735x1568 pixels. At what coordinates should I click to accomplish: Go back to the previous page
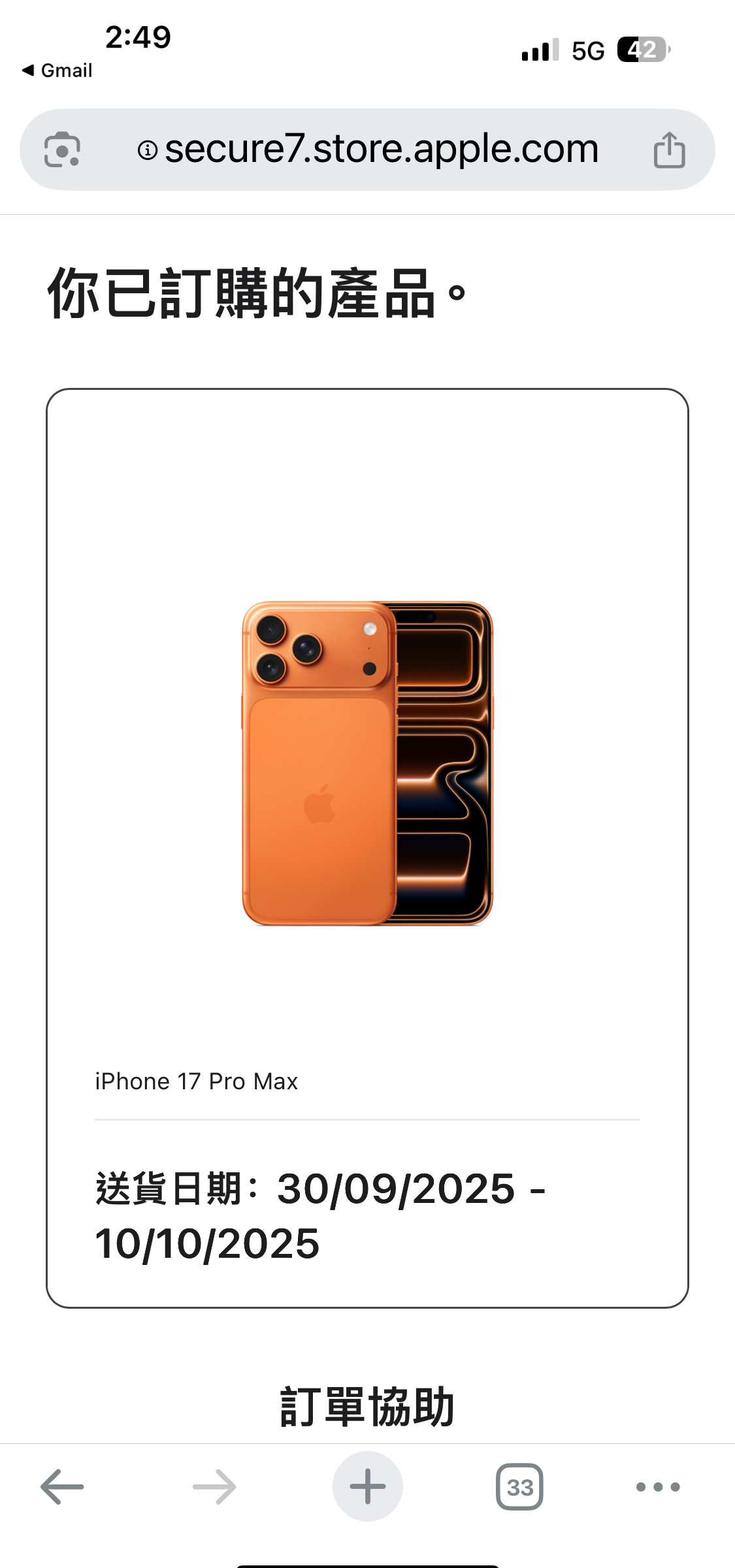(63, 1487)
